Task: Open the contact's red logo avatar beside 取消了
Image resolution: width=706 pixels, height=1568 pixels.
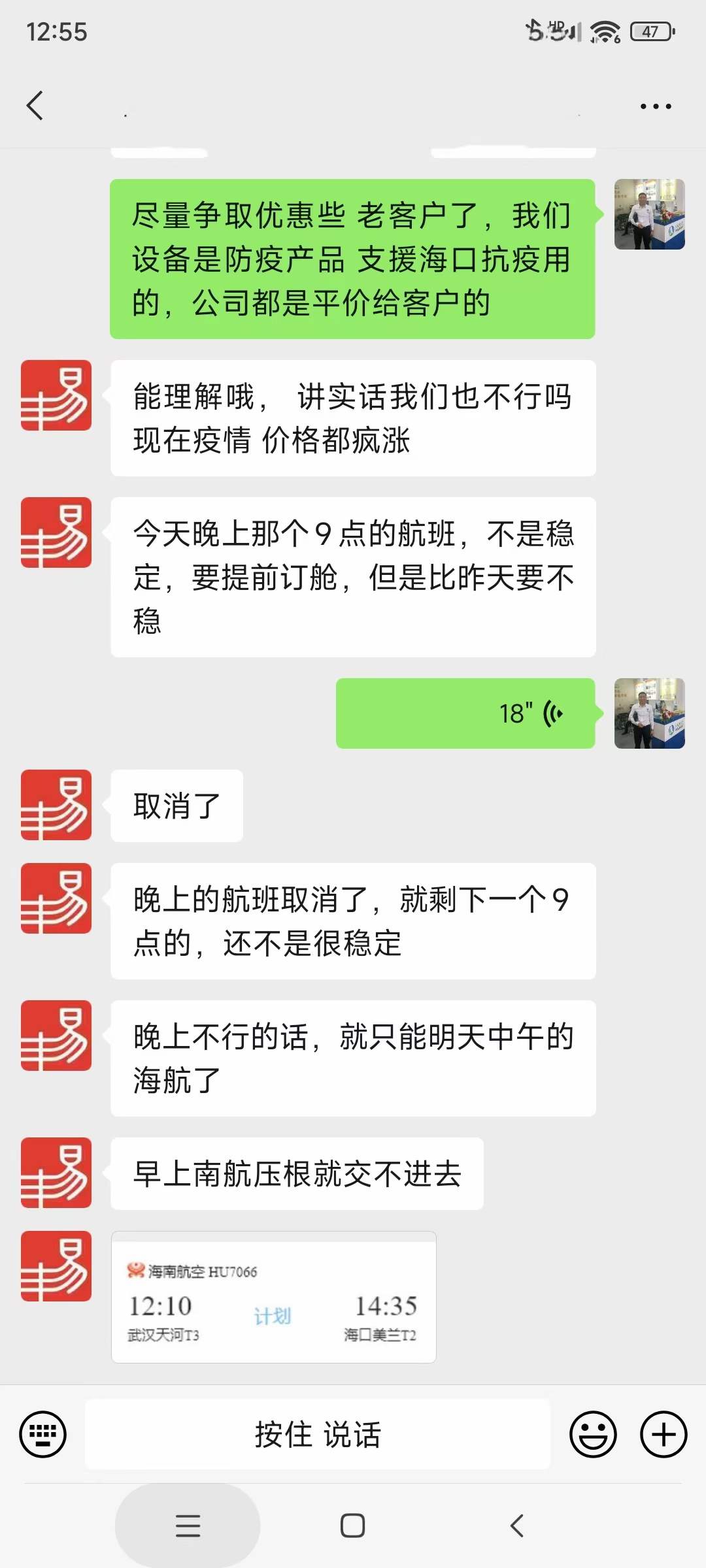Action: coord(56,805)
